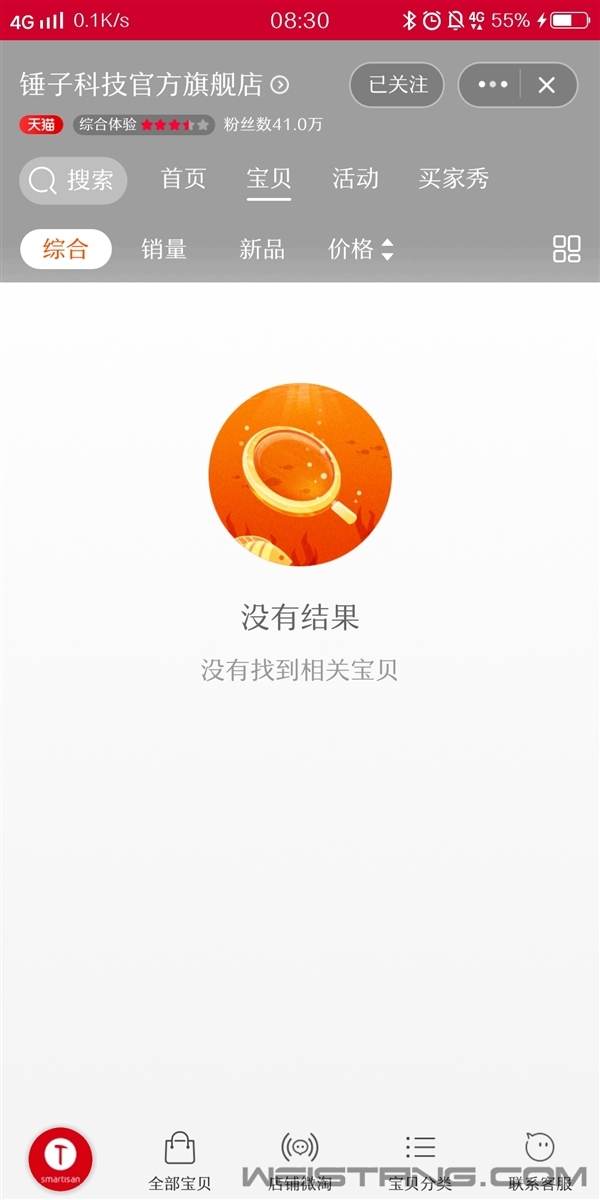The image size is (600, 1200).
Task: Go to 店铺微淘
Action: (x=300, y=1160)
